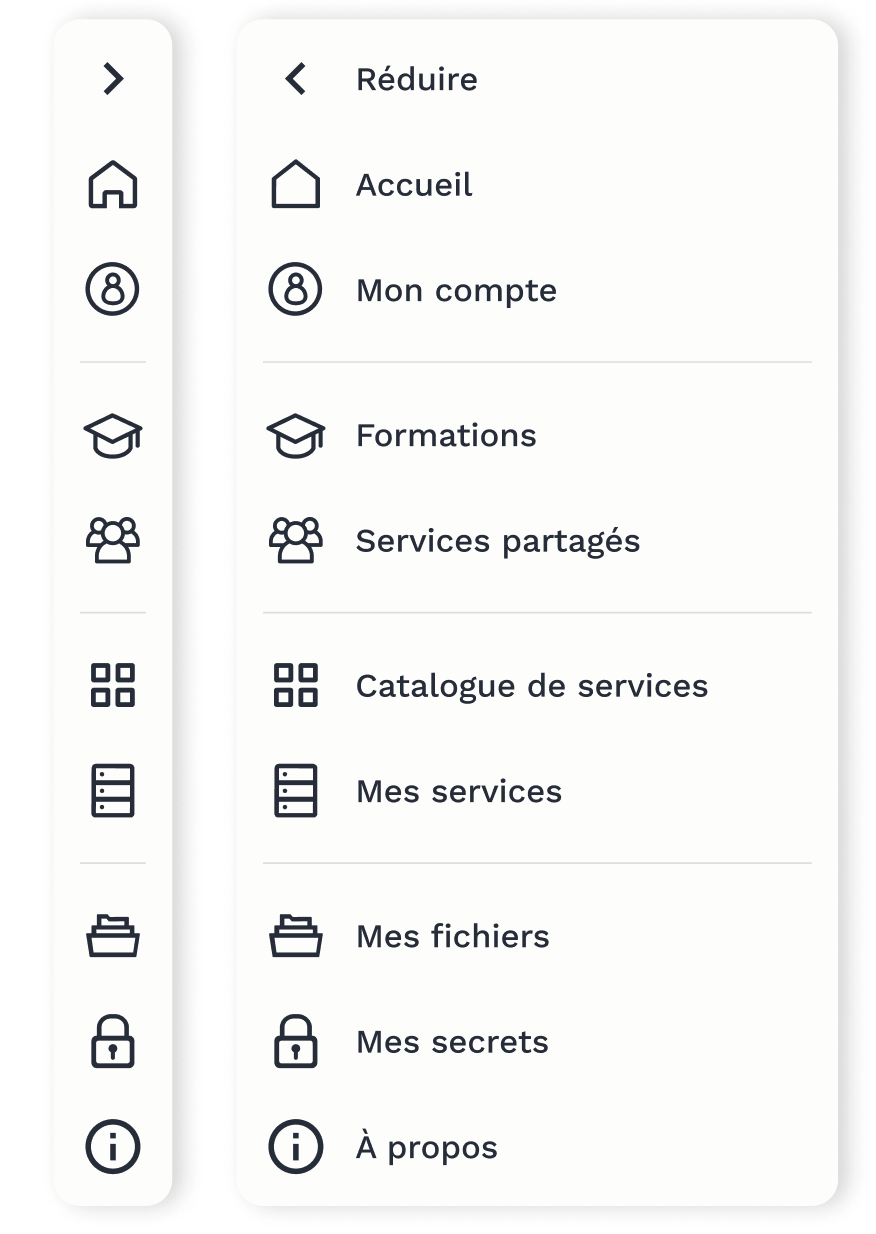The image size is (876, 1234).
Task: Collapse the menu using Réduire
Action: tap(416, 79)
